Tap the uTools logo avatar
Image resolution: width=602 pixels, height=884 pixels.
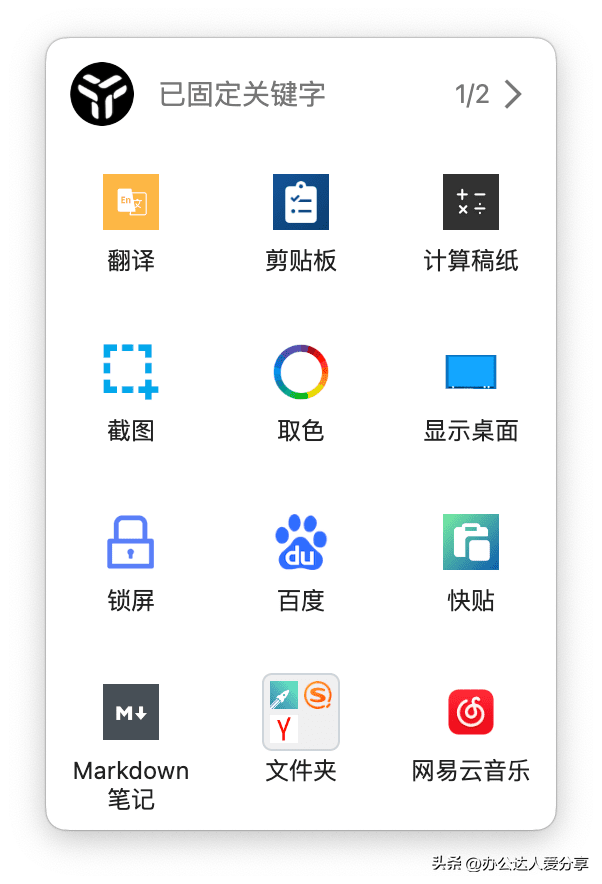tap(102, 94)
